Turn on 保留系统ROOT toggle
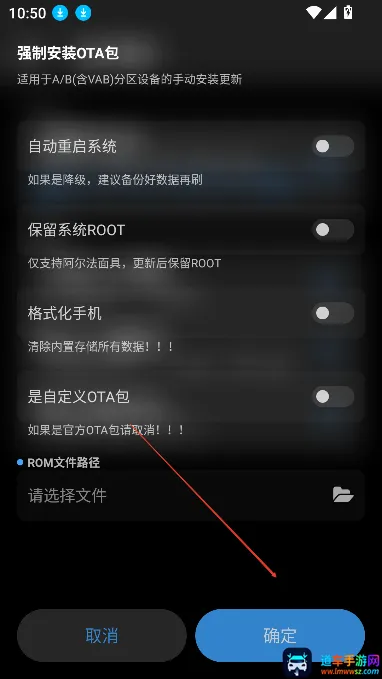The height and width of the screenshot is (679, 382). (x=333, y=230)
